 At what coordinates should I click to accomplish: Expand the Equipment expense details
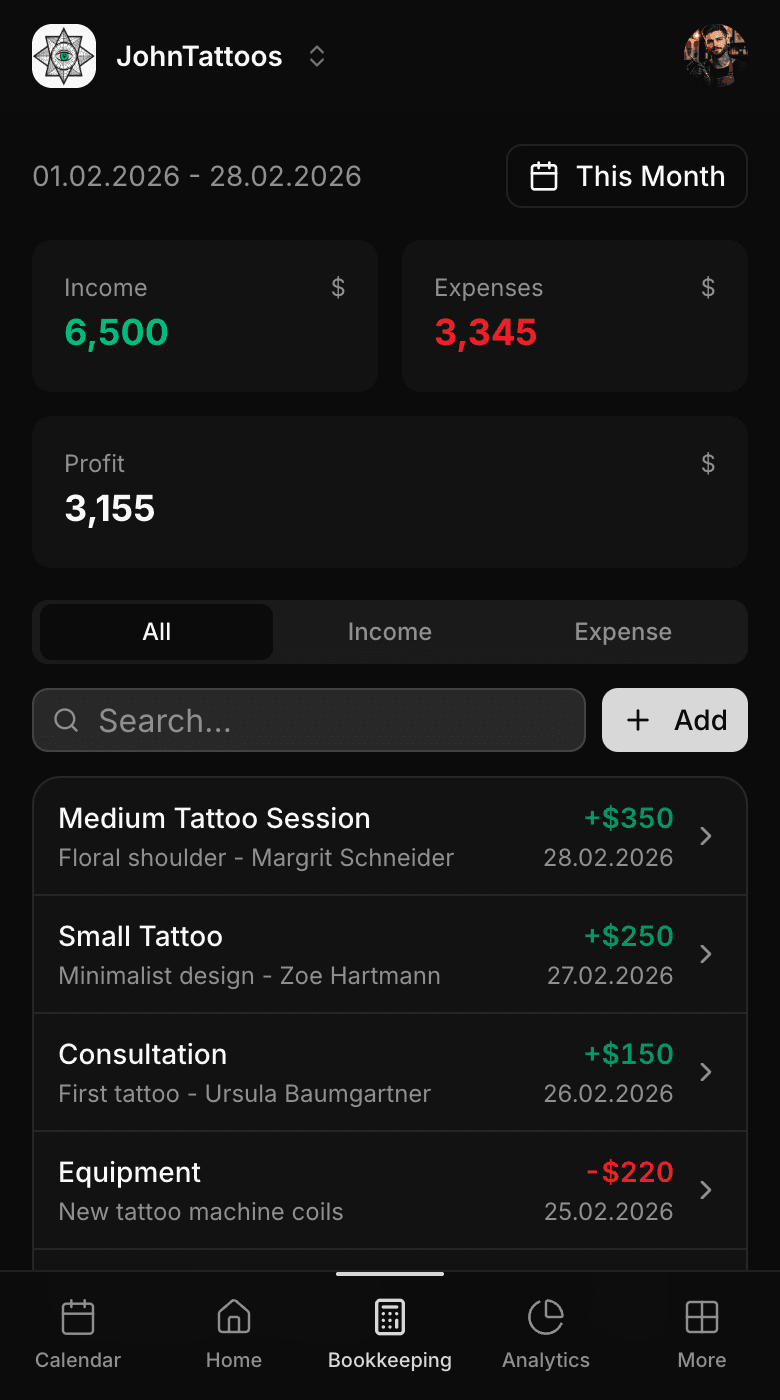coord(707,1190)
